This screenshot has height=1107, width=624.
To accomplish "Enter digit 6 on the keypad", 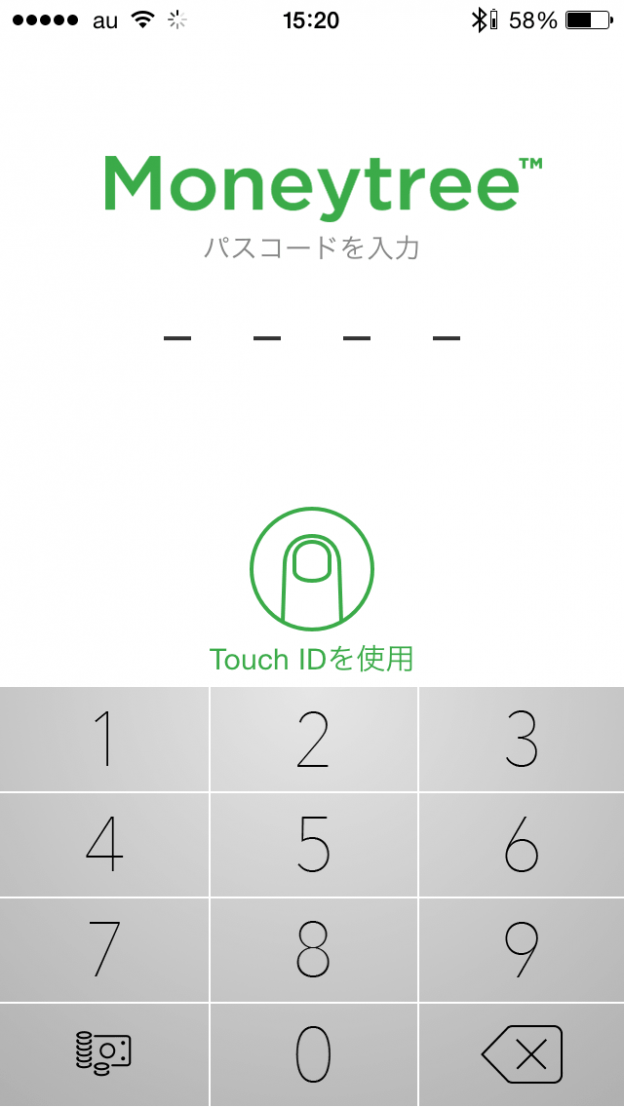I will (522, 844).
